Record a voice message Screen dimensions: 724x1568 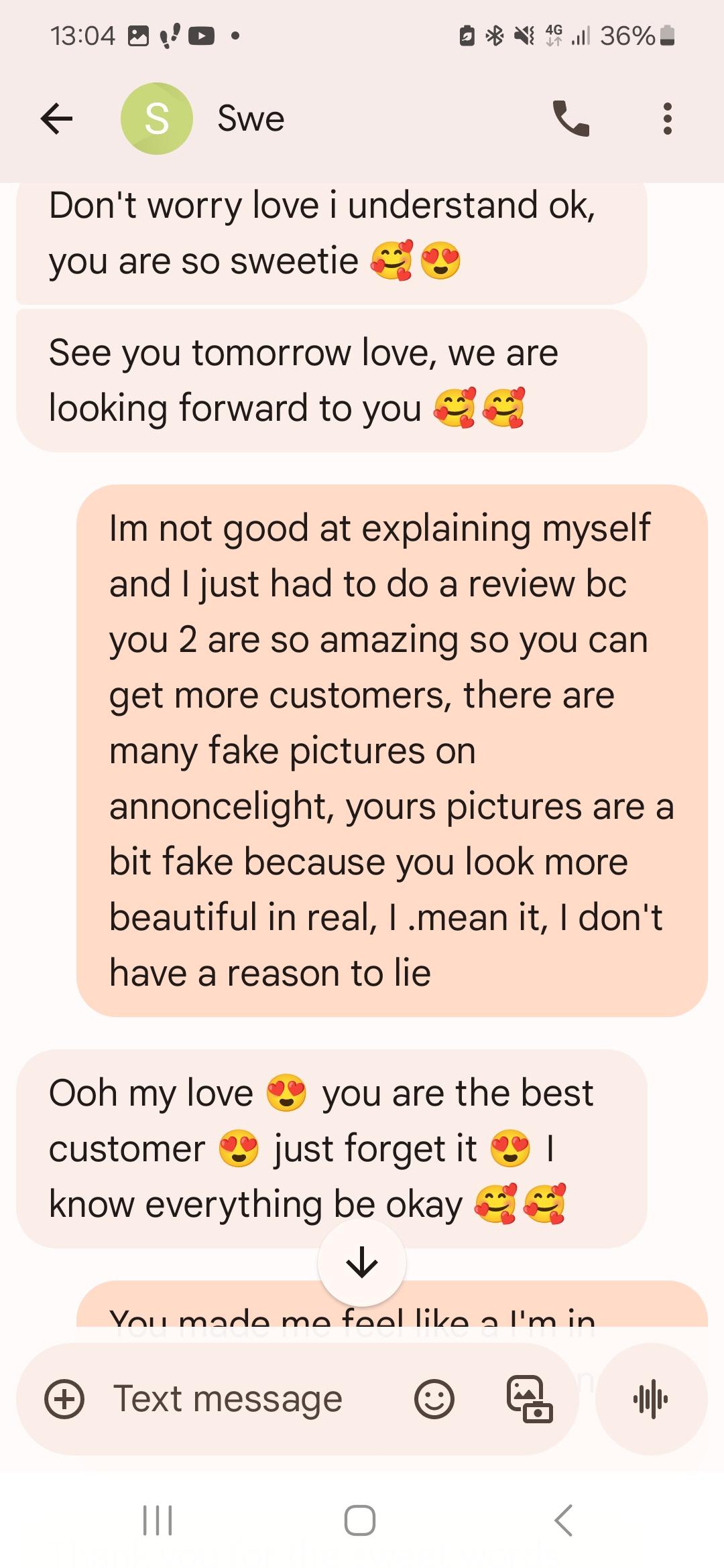(x=651, y=1398)
